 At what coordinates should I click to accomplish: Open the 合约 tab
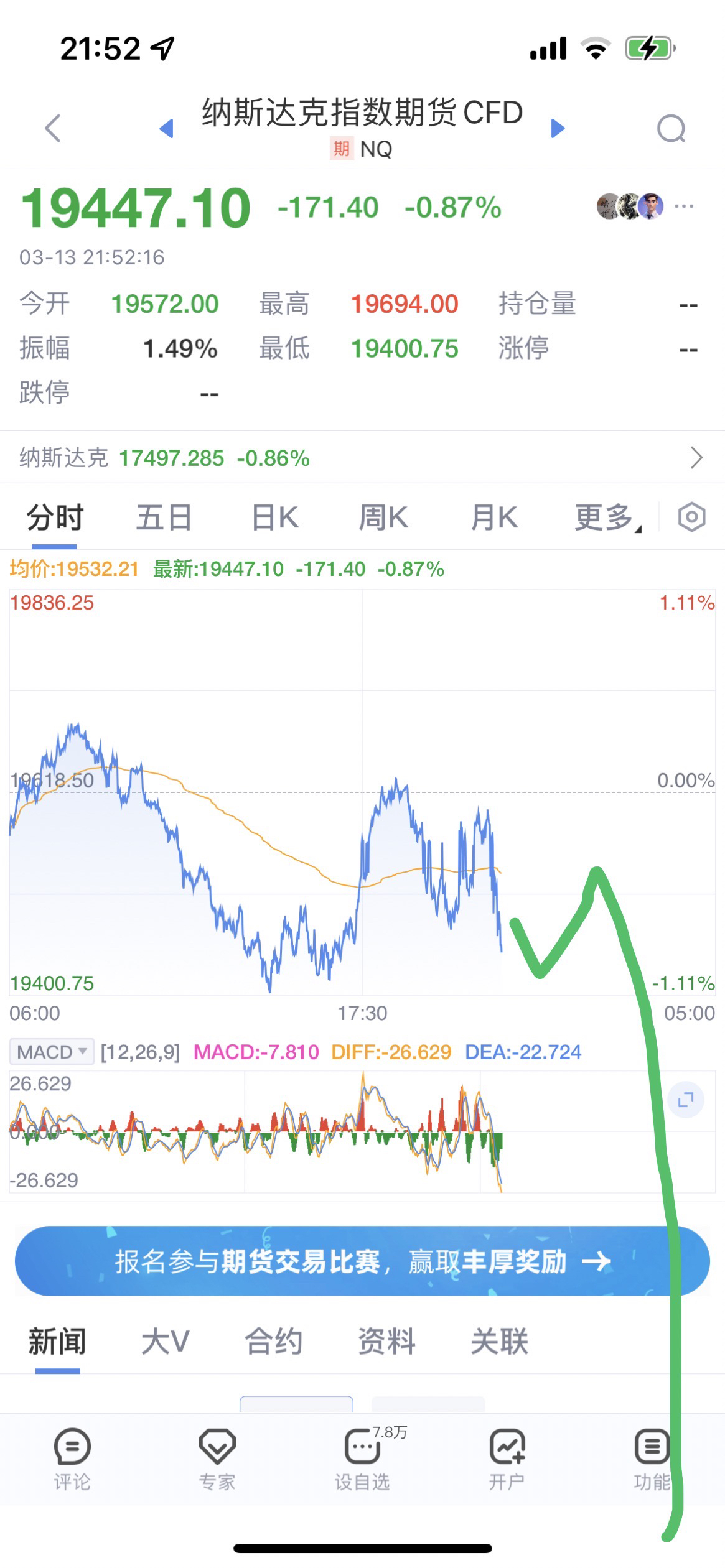[274, 1341]
